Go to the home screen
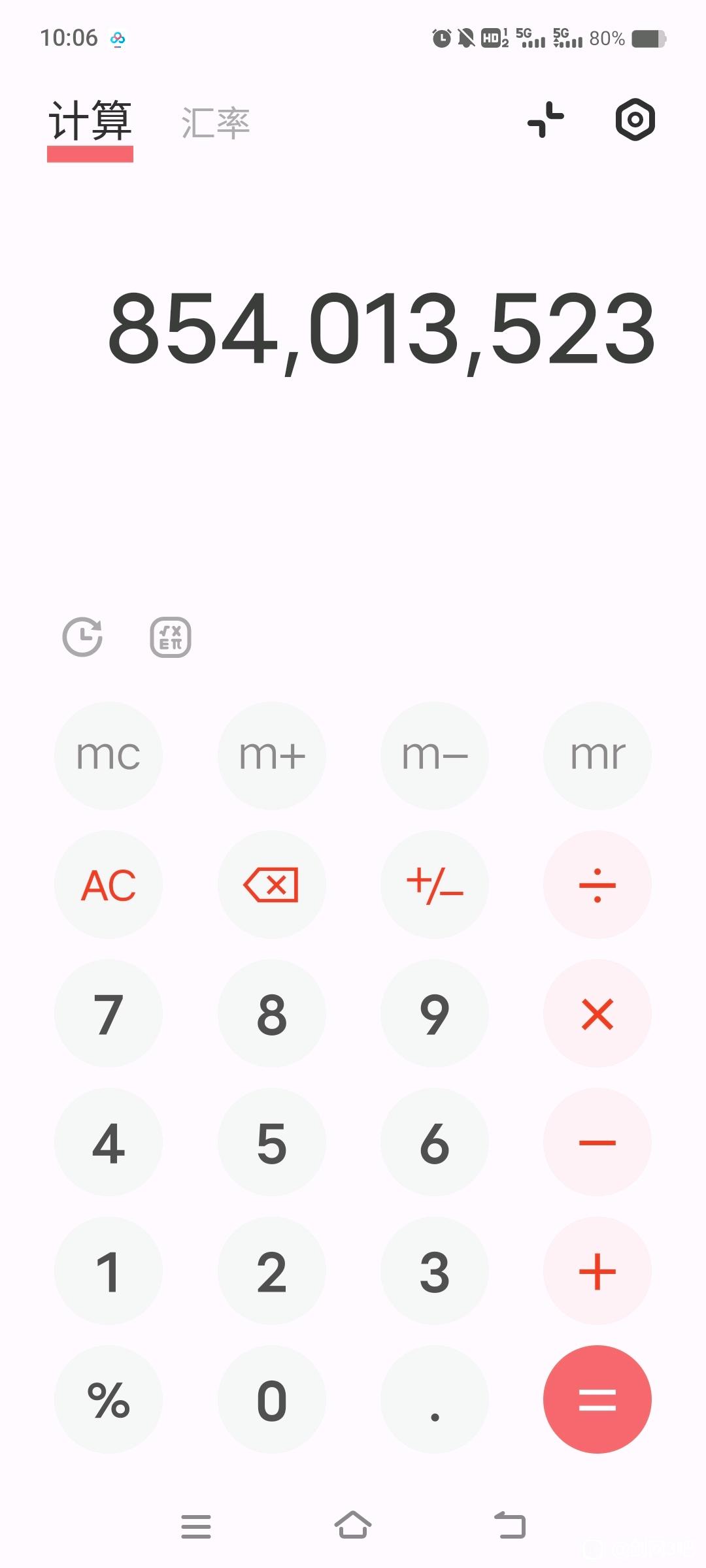Viewport: 706px width, 1568px height. pos(353,1526)
